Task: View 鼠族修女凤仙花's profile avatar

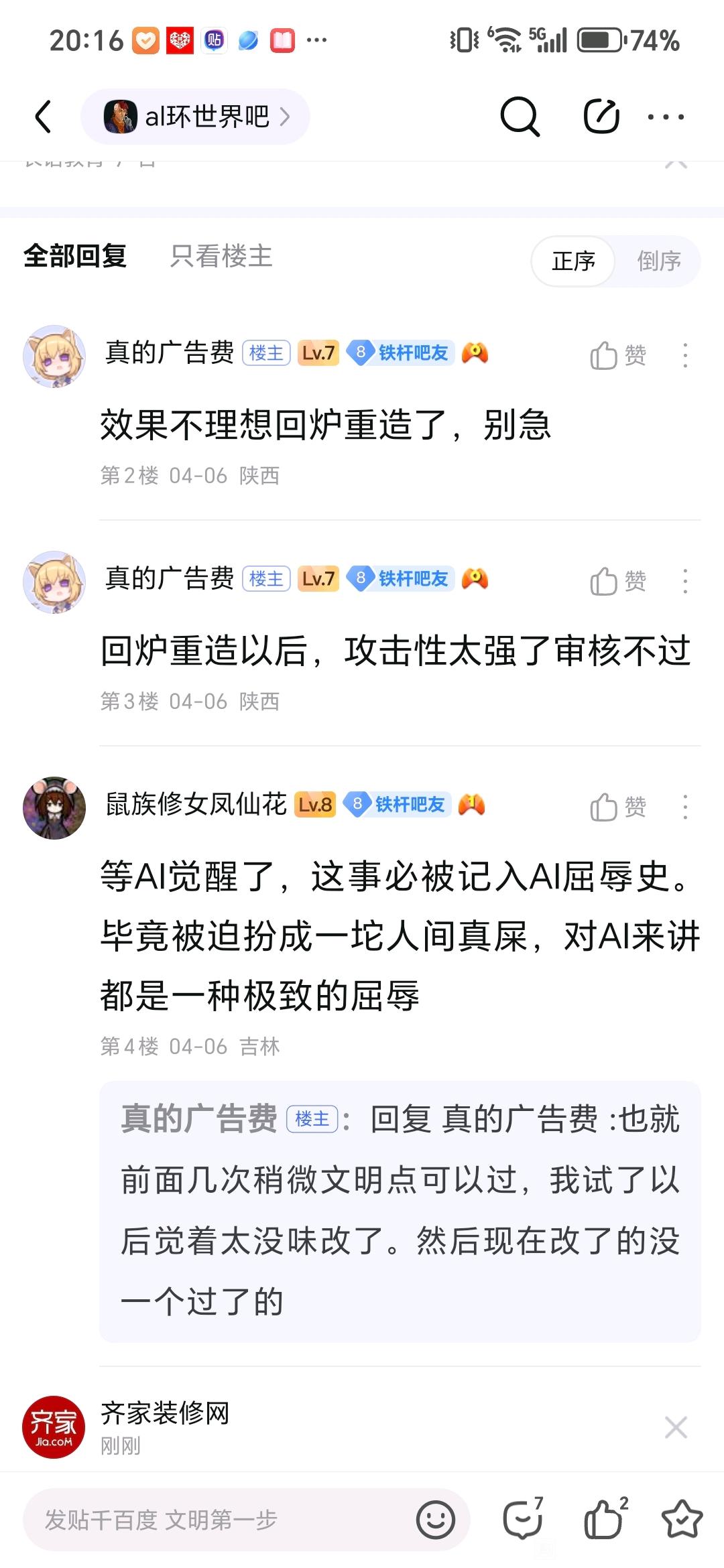Action: [x=54, y=807]
